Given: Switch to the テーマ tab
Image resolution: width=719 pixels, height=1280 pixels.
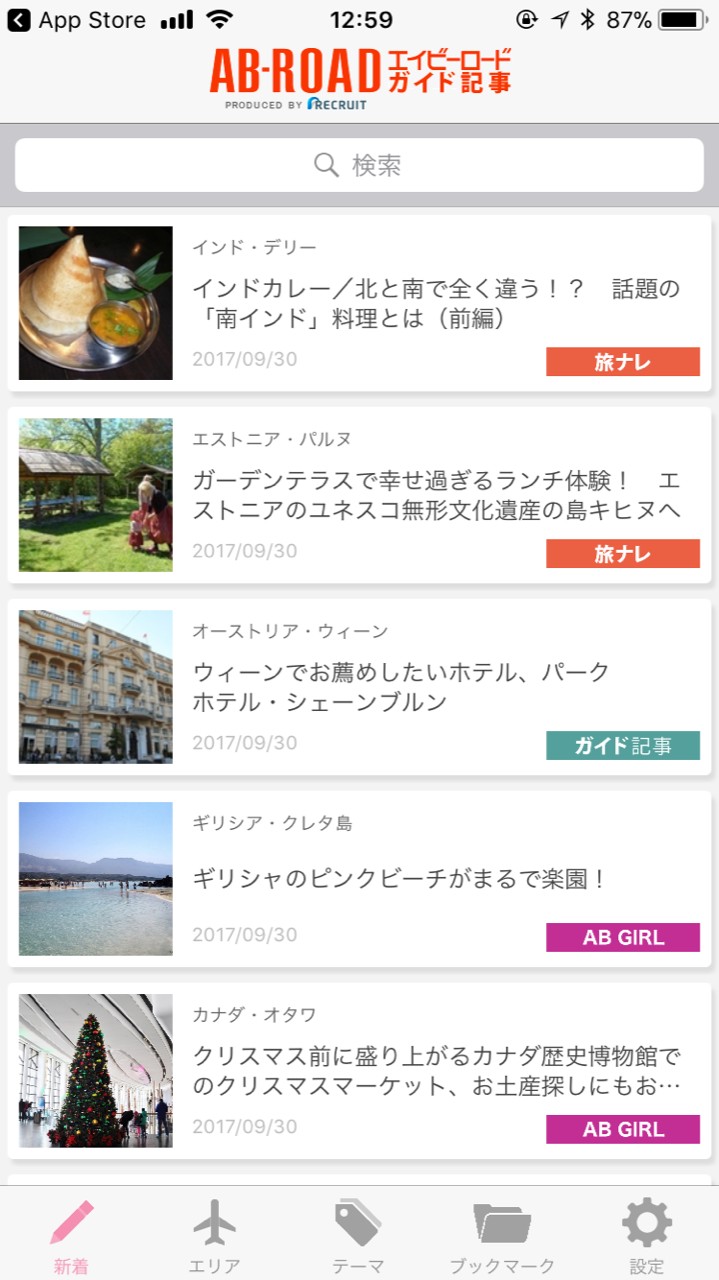Looking at the screenshot, I should click(358, 1235).
